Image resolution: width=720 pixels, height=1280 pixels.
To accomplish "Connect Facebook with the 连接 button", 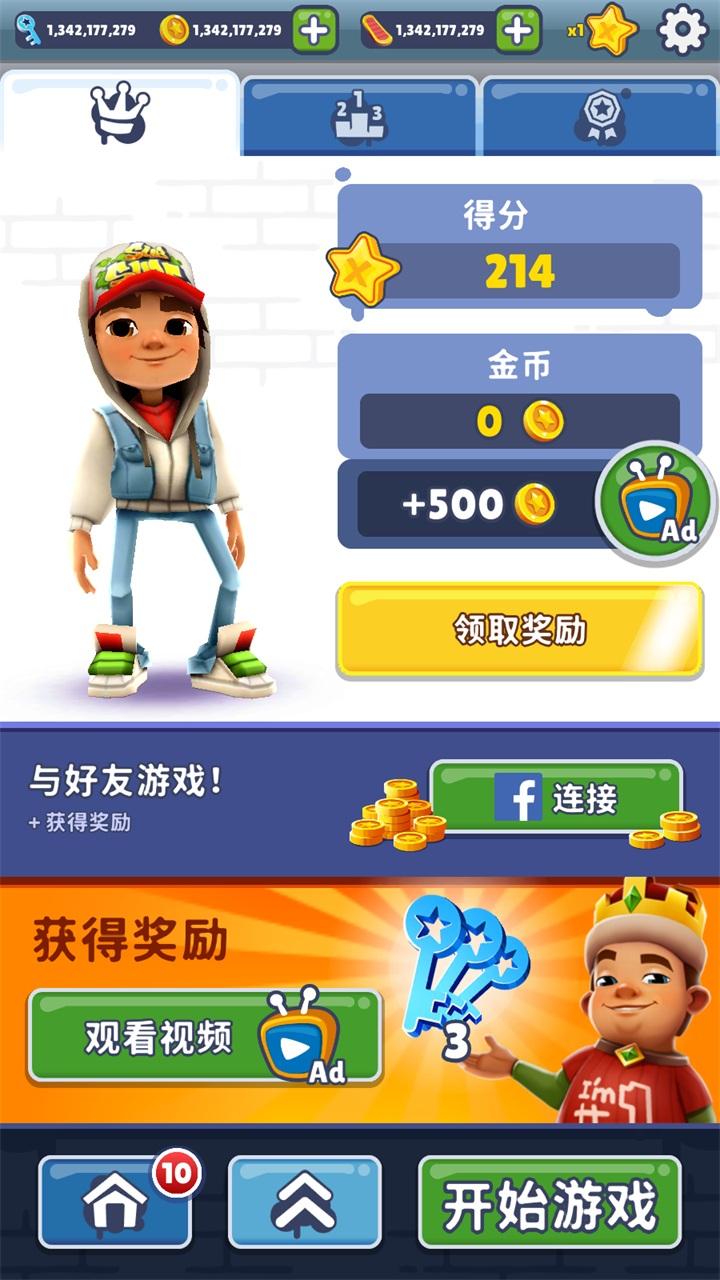I will point(556,798).
